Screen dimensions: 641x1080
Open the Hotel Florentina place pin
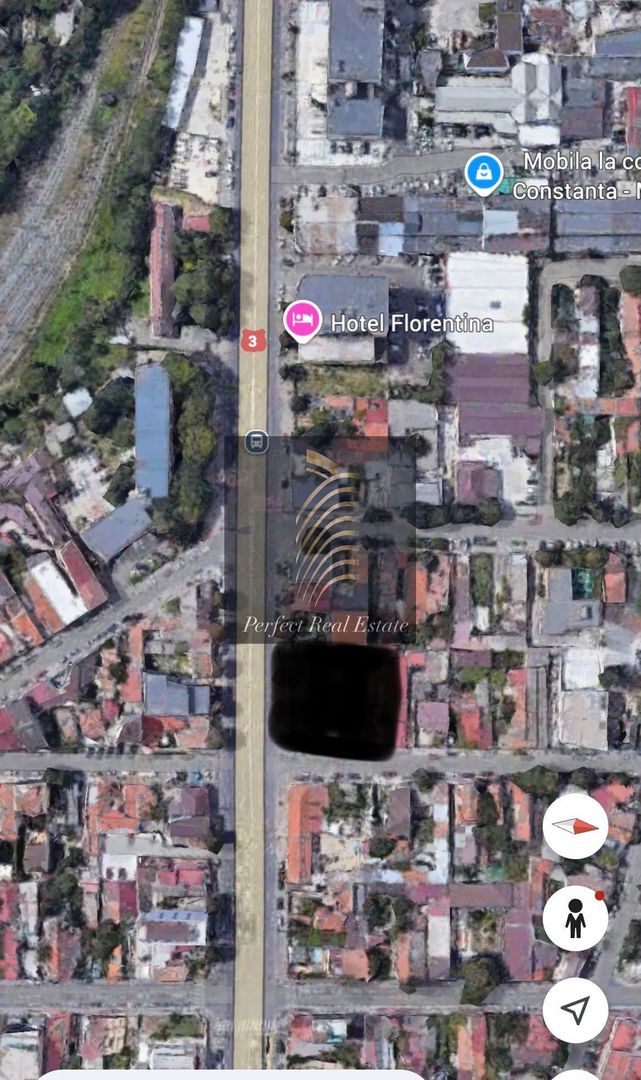click(x=303, y=320)
